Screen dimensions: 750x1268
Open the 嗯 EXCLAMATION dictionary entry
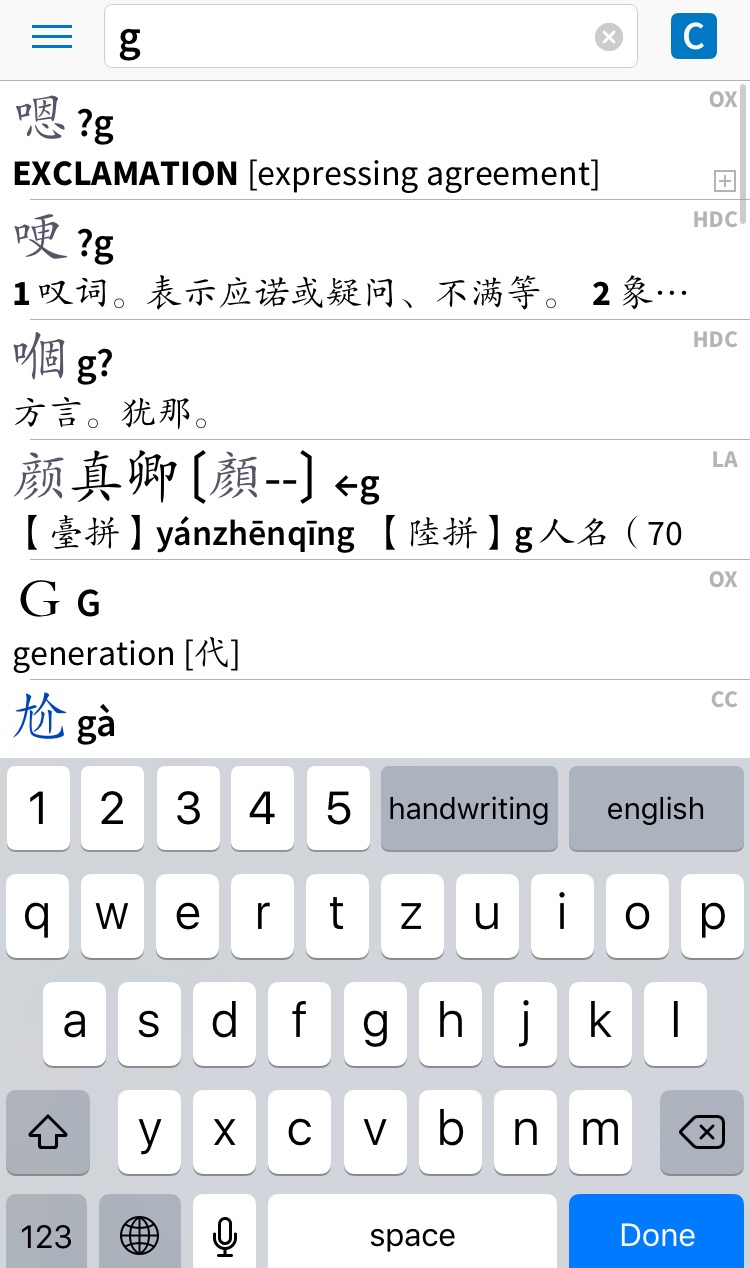click(375, 141)
